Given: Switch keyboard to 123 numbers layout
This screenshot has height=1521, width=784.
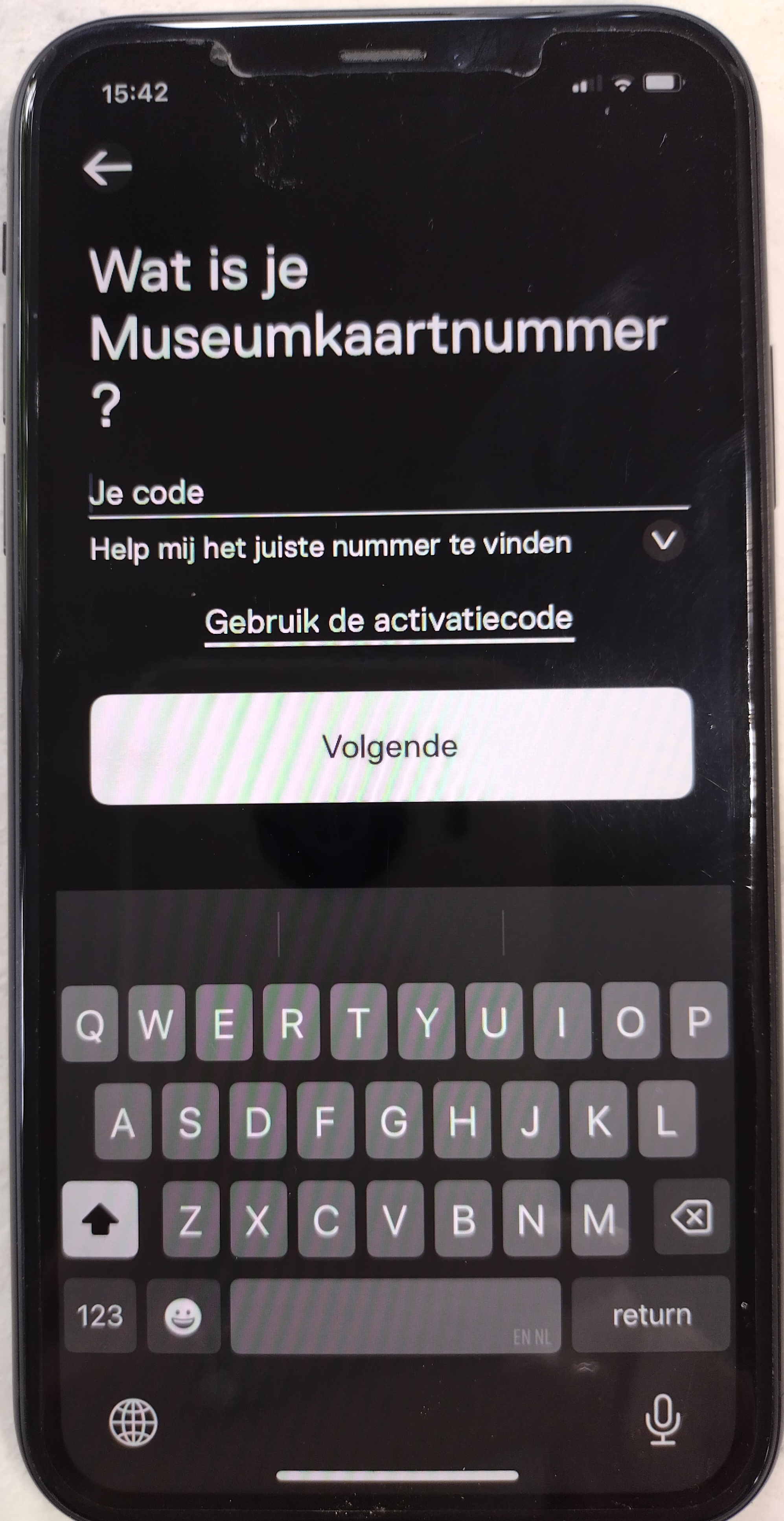Looking at the screenshot, I should coord(100,1316).
